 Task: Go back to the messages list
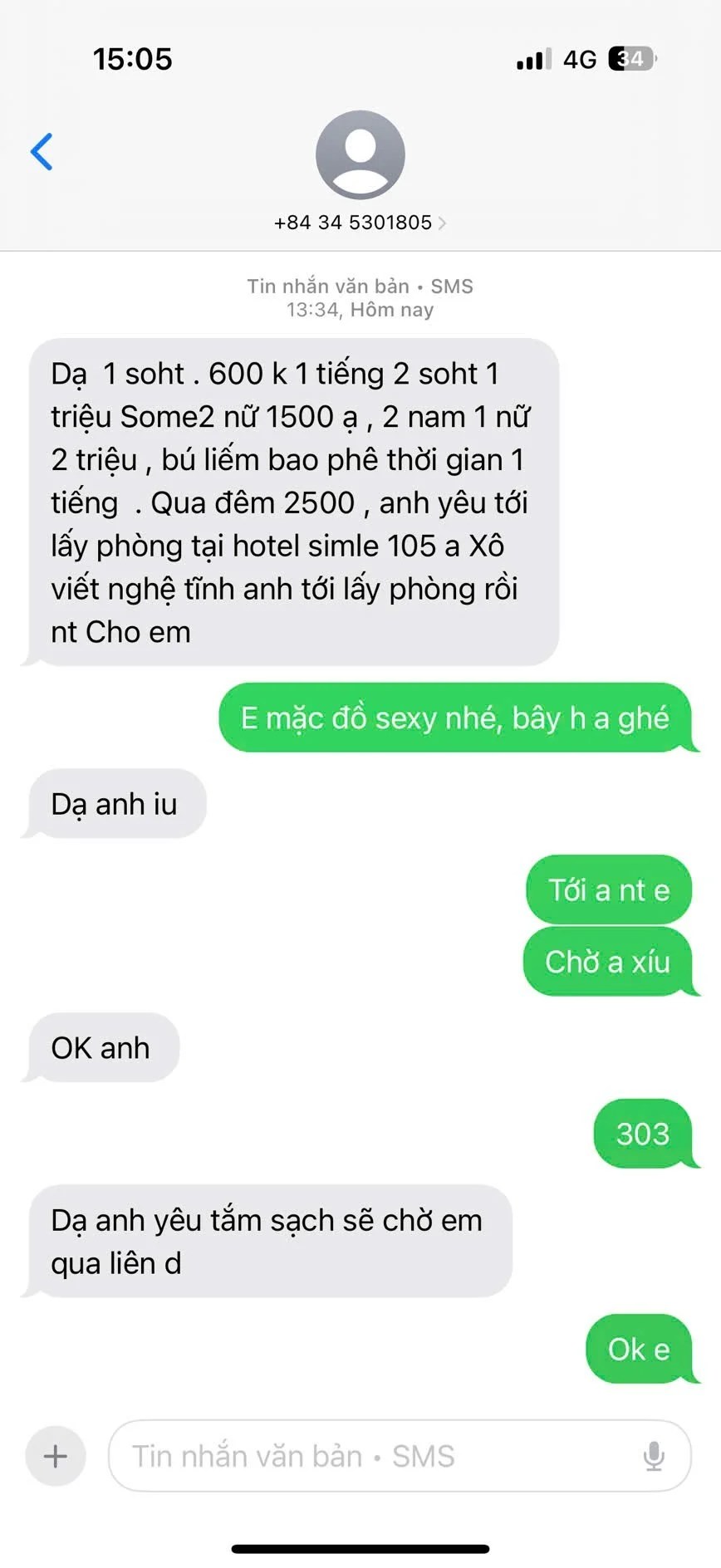[42, 152]
